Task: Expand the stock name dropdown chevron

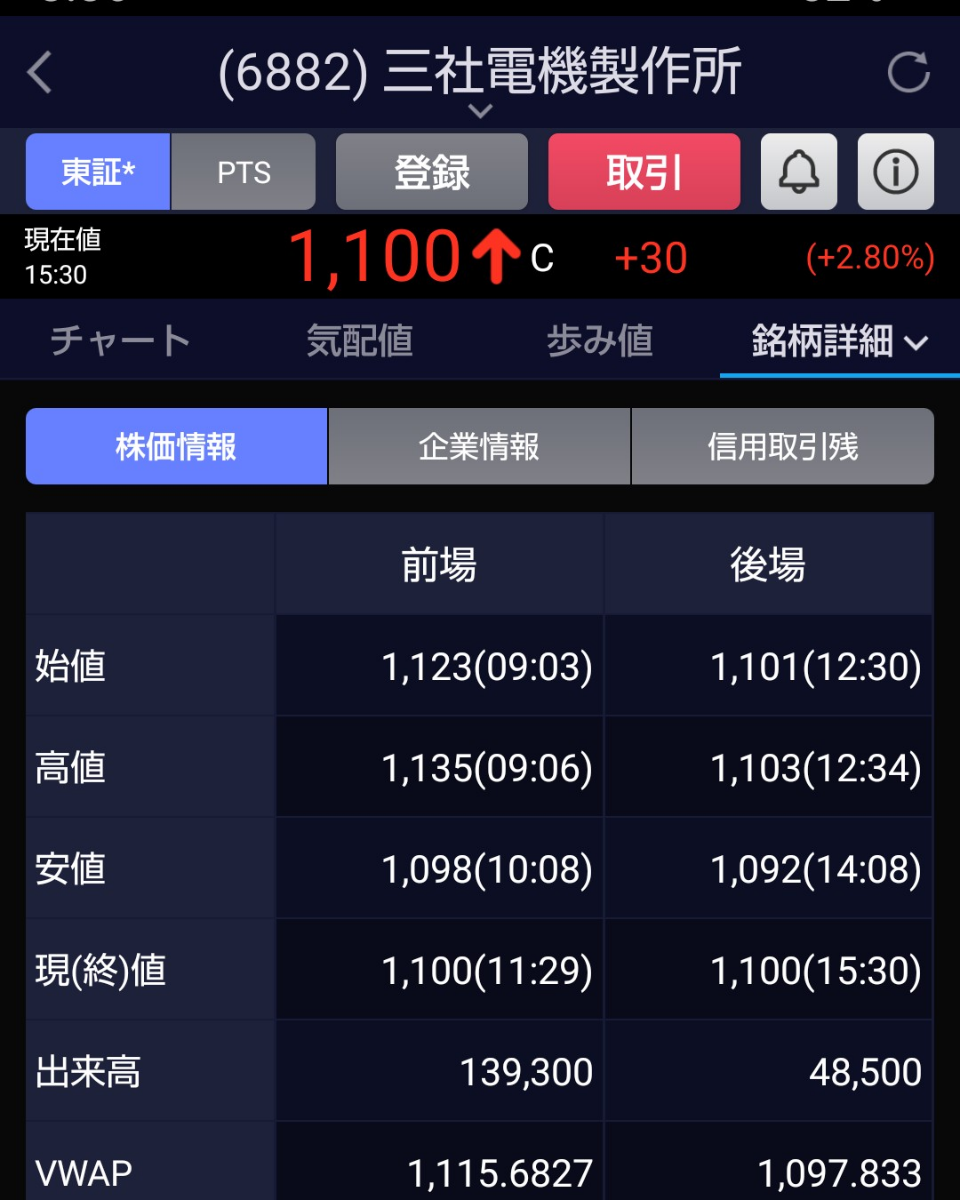Action: tap(481, 111)
